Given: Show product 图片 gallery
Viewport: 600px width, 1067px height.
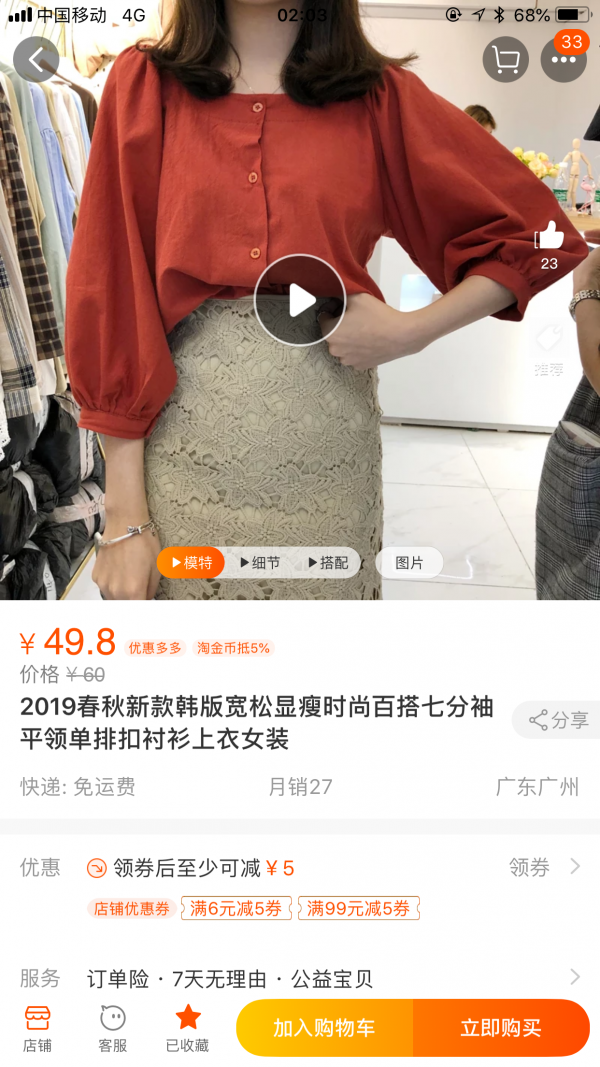Looking at the screenshot, I should point(409,563).
